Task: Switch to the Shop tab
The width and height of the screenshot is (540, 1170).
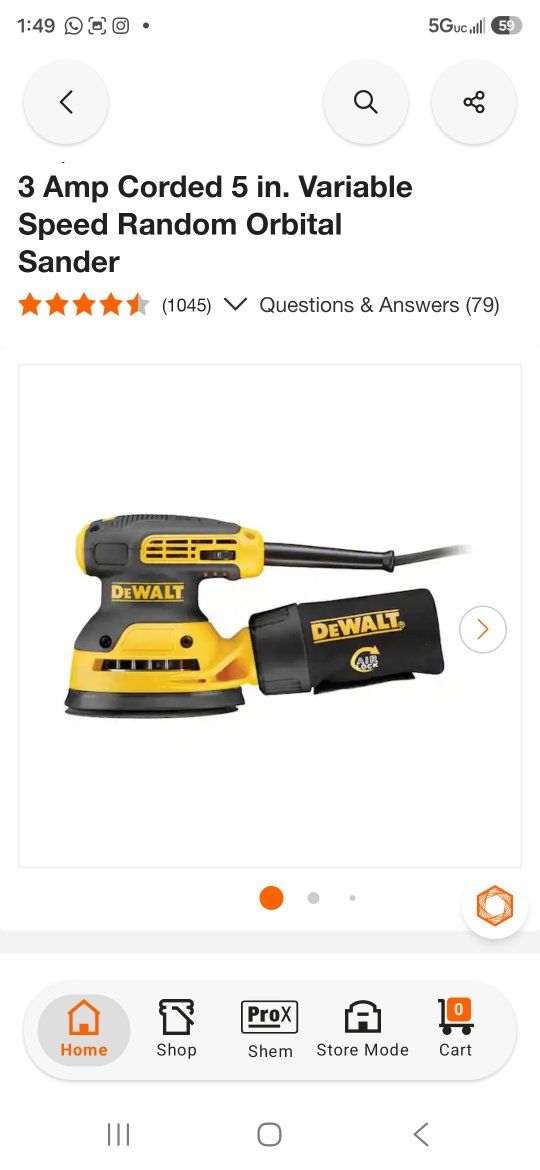Action: coord(176,1030)
